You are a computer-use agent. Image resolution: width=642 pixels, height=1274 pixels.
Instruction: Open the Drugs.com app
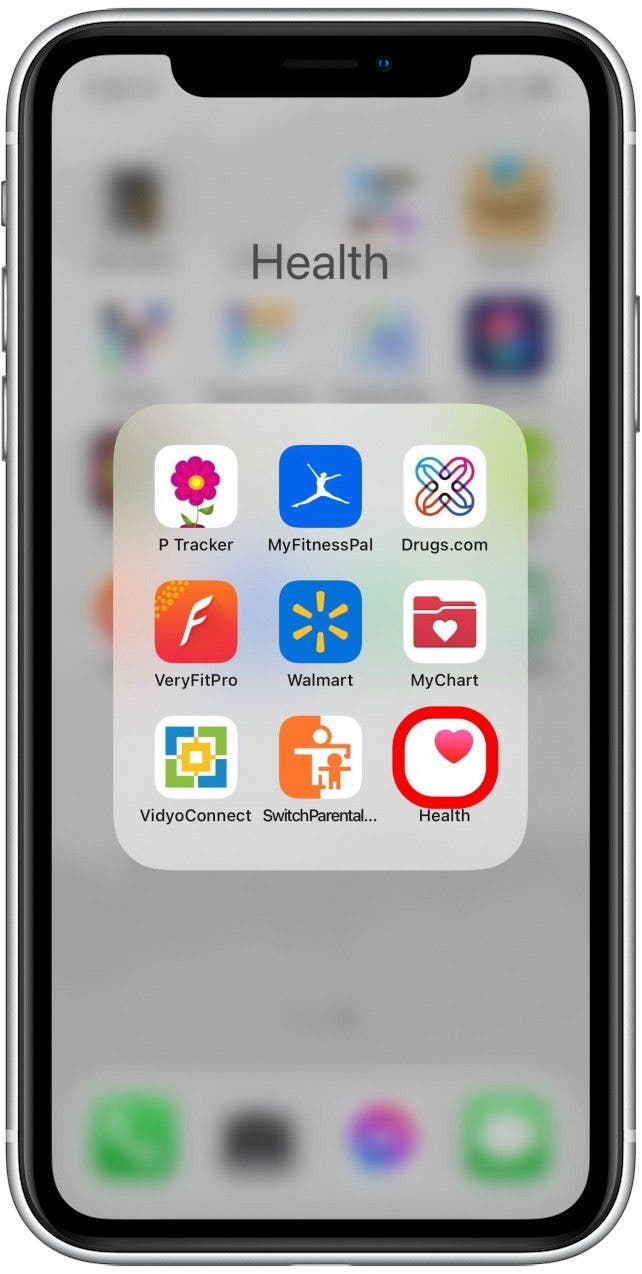(x=444, y=486)
